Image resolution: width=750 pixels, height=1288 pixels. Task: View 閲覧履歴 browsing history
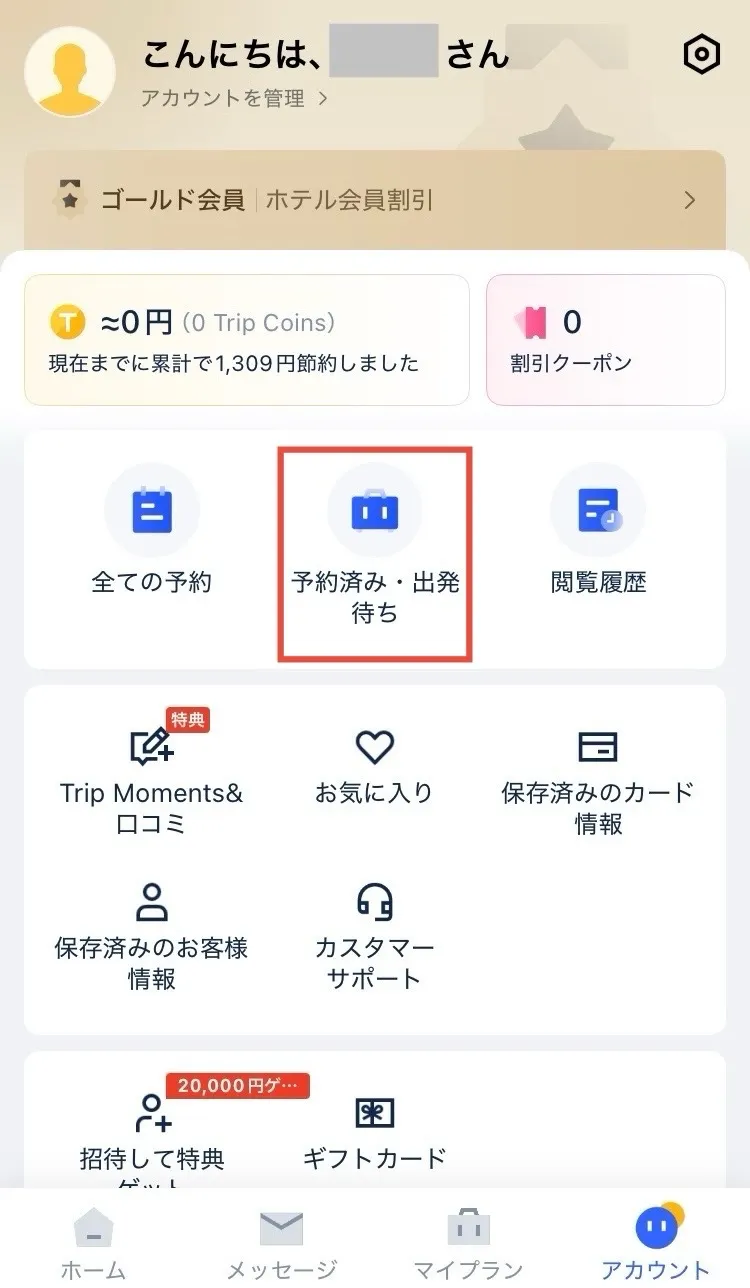click(x=598, y=510)
